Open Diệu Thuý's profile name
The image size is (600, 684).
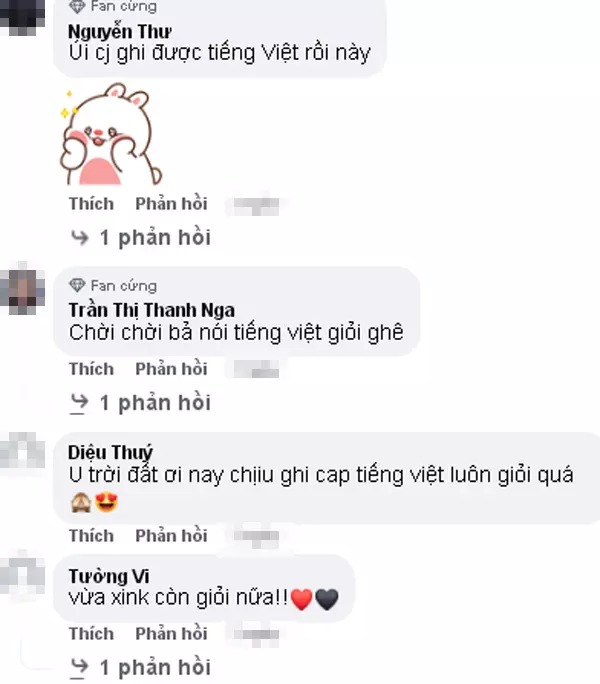[110, 452]
